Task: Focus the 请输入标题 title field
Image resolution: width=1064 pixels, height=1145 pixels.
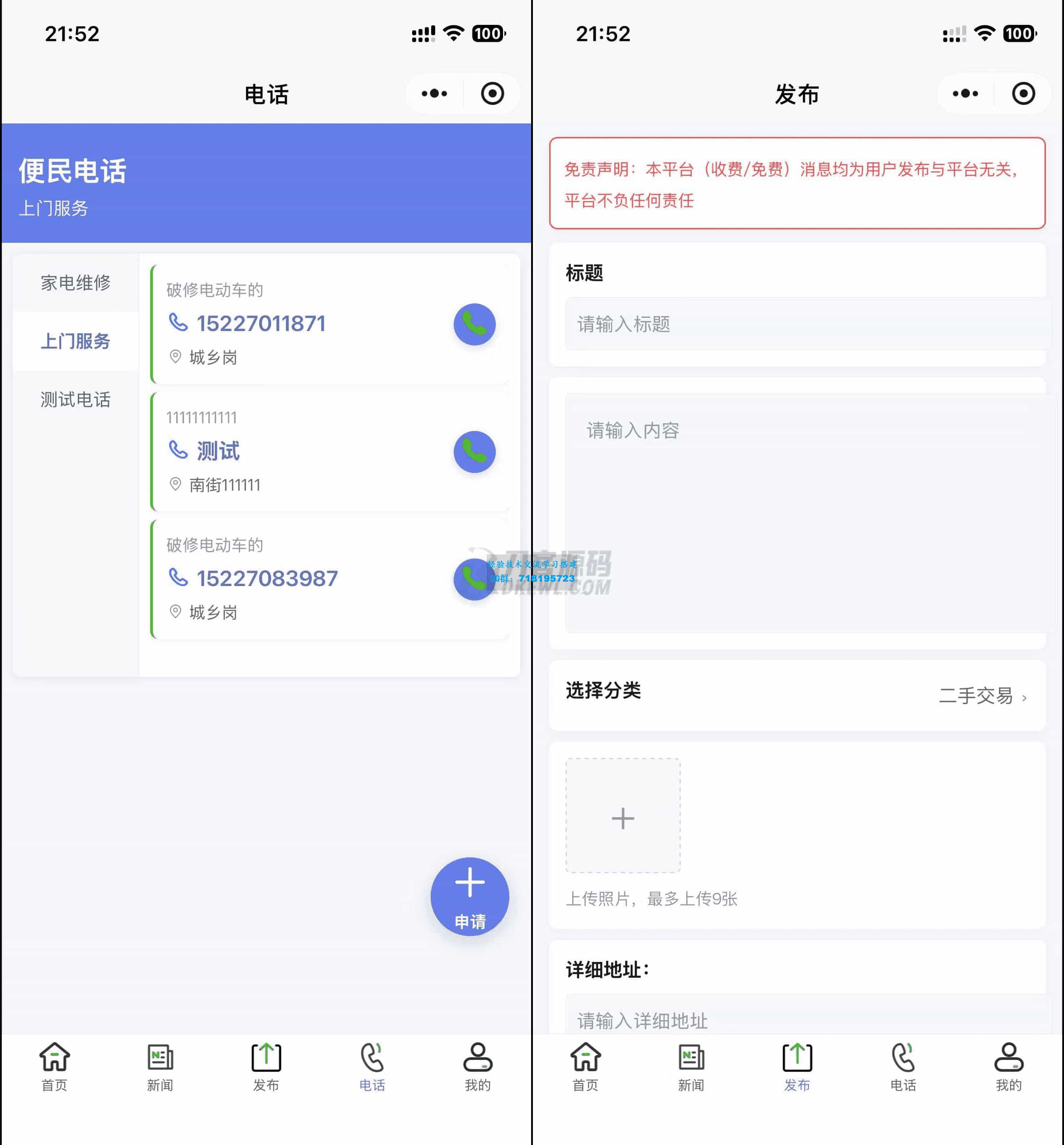Action: coord(804,324)
